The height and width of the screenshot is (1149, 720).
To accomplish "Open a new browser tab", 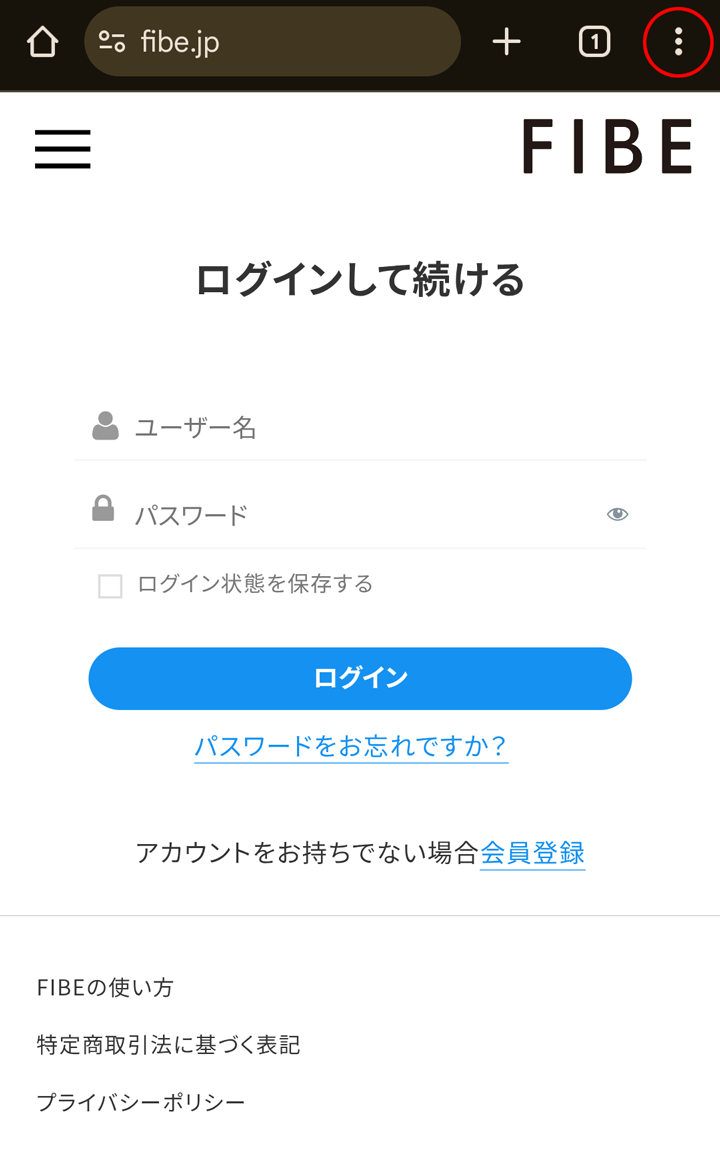I will coord(507,42).
